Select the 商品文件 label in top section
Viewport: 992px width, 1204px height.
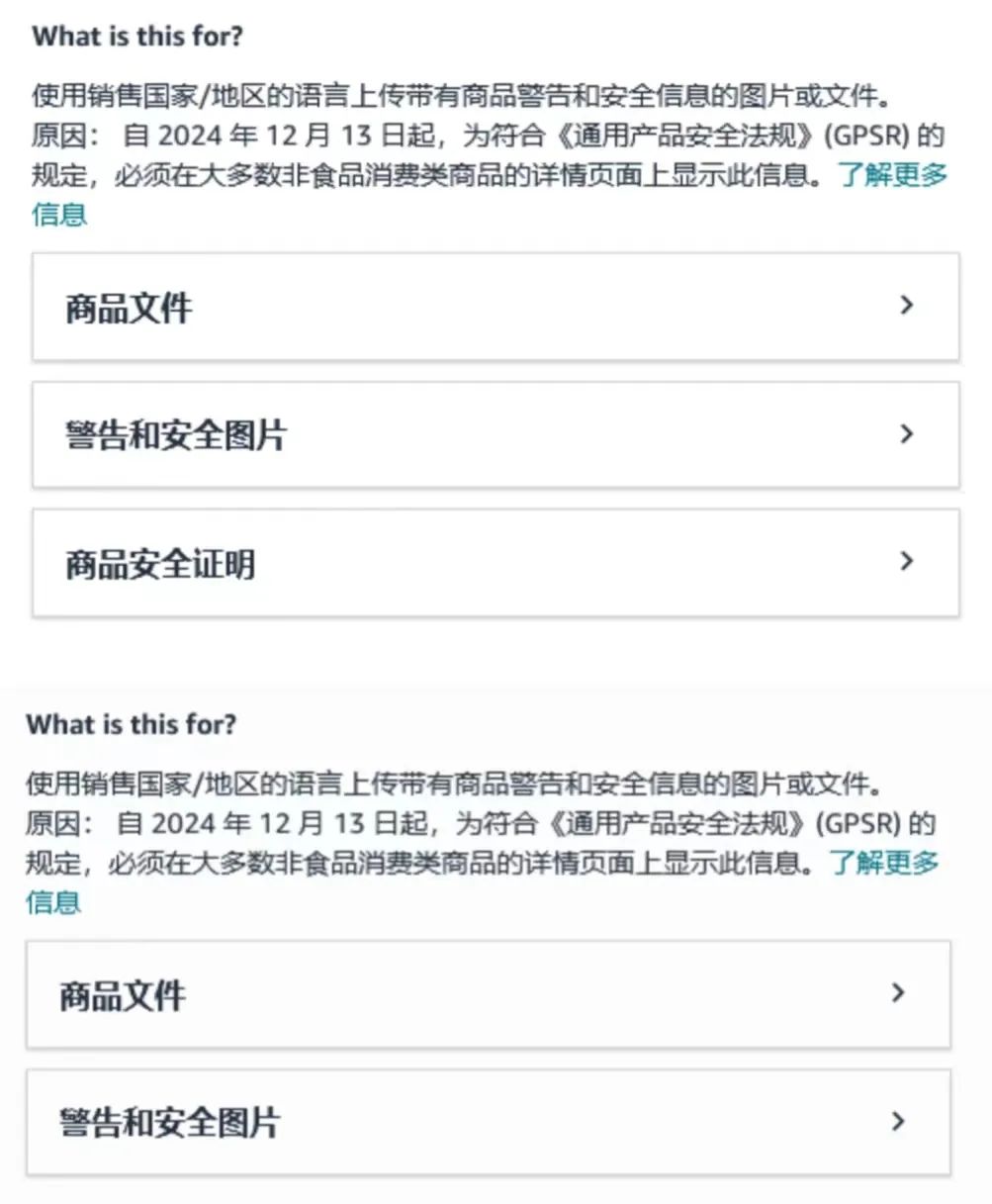129,307
